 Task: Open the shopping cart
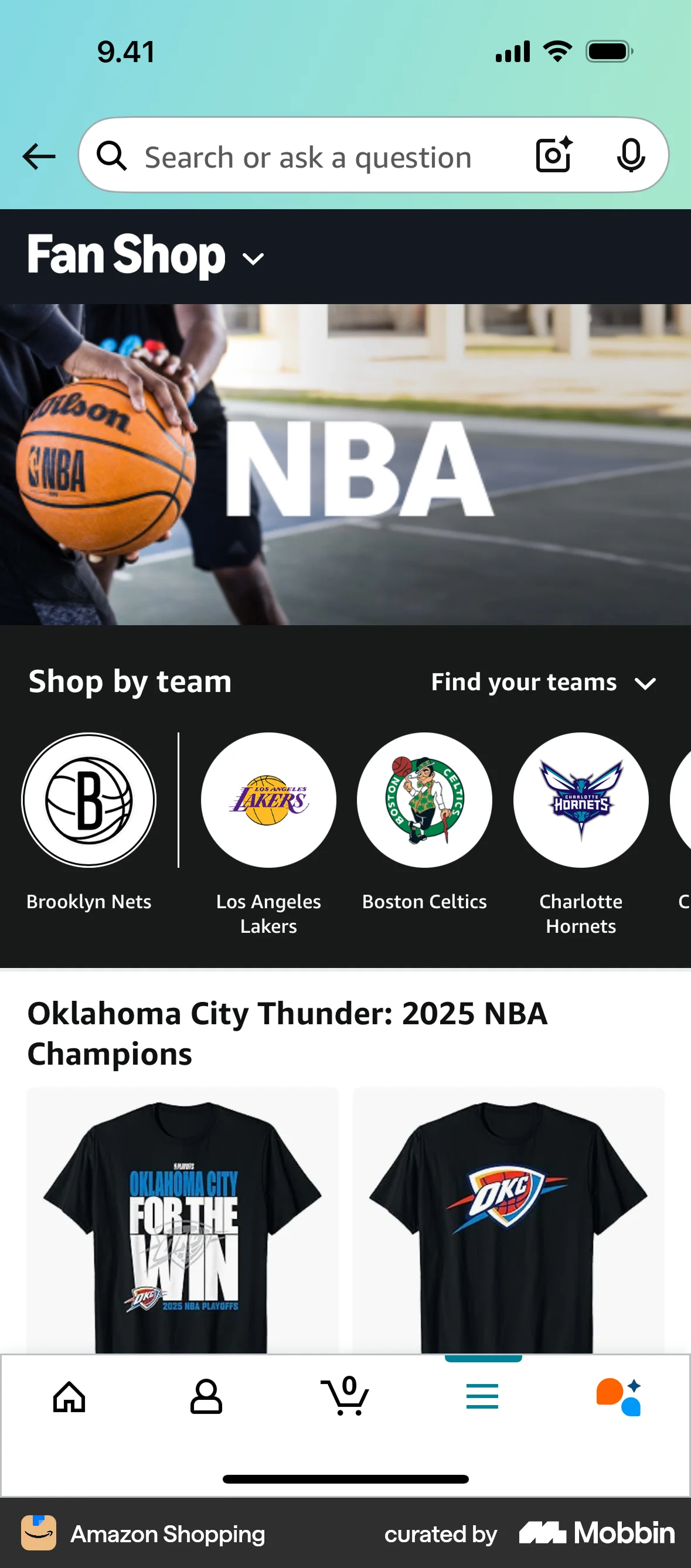[x=345, y=1396]
